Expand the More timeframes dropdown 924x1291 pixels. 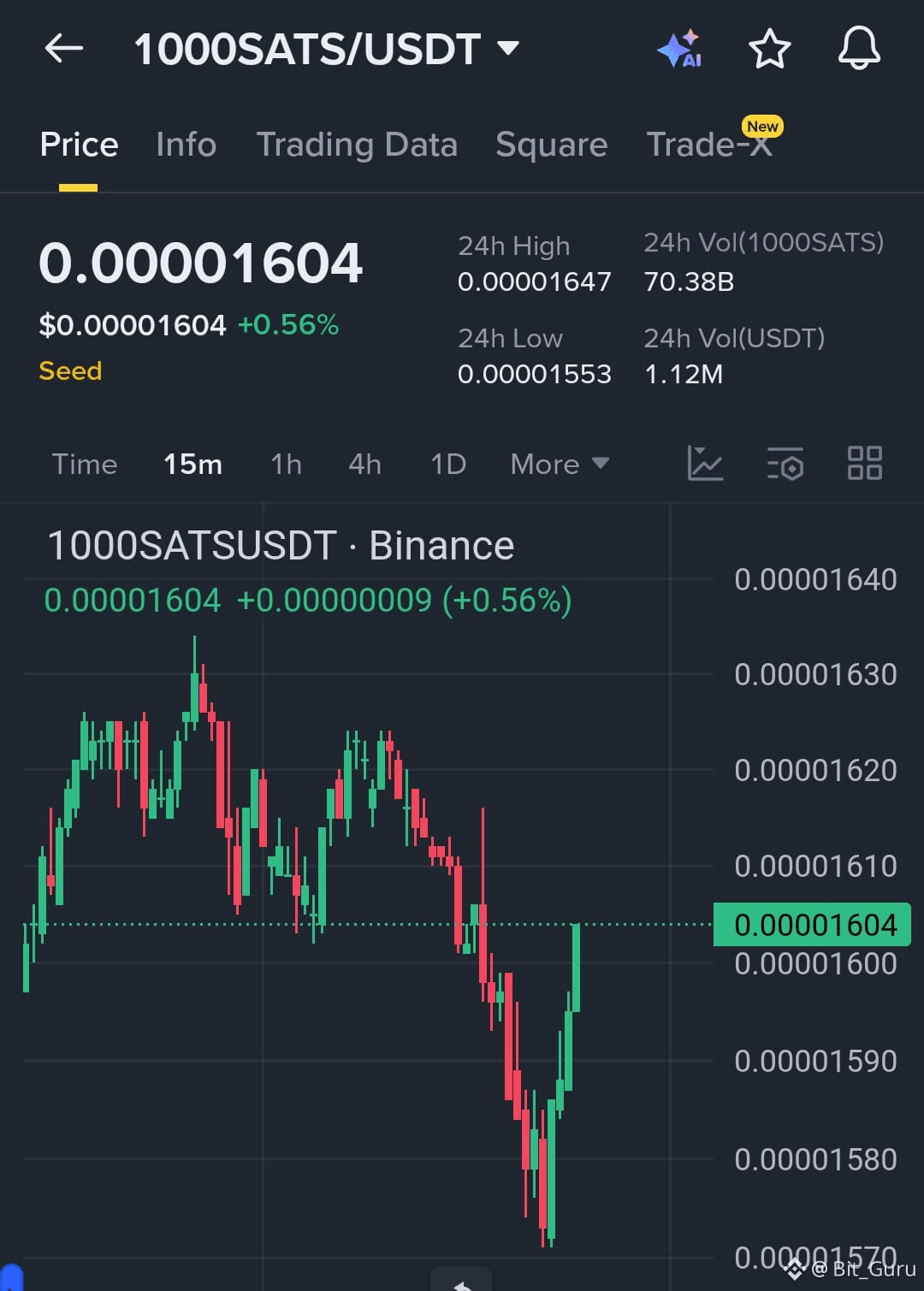(559, 463)
